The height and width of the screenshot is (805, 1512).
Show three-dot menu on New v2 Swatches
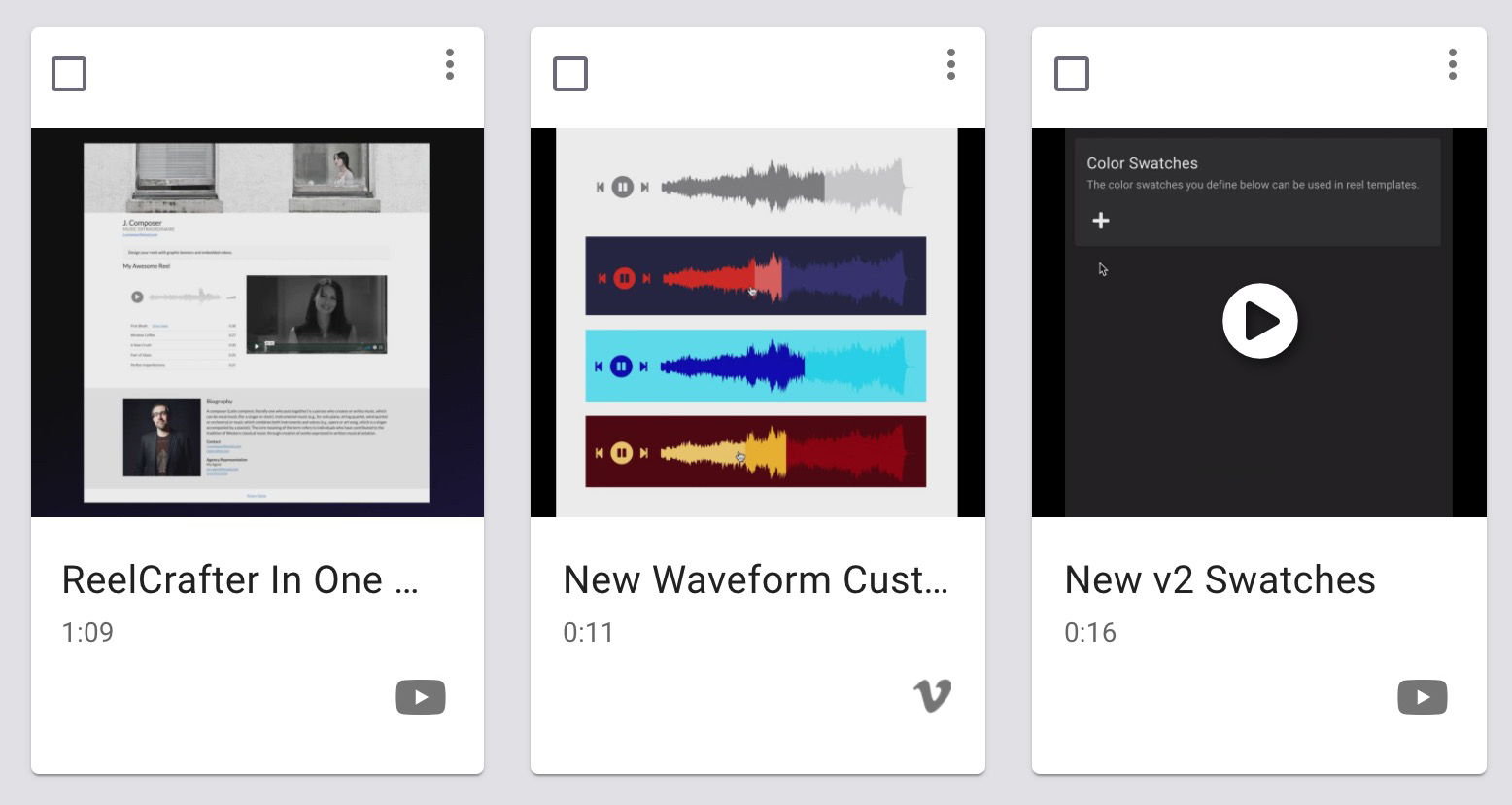(x=1453, y=64)
